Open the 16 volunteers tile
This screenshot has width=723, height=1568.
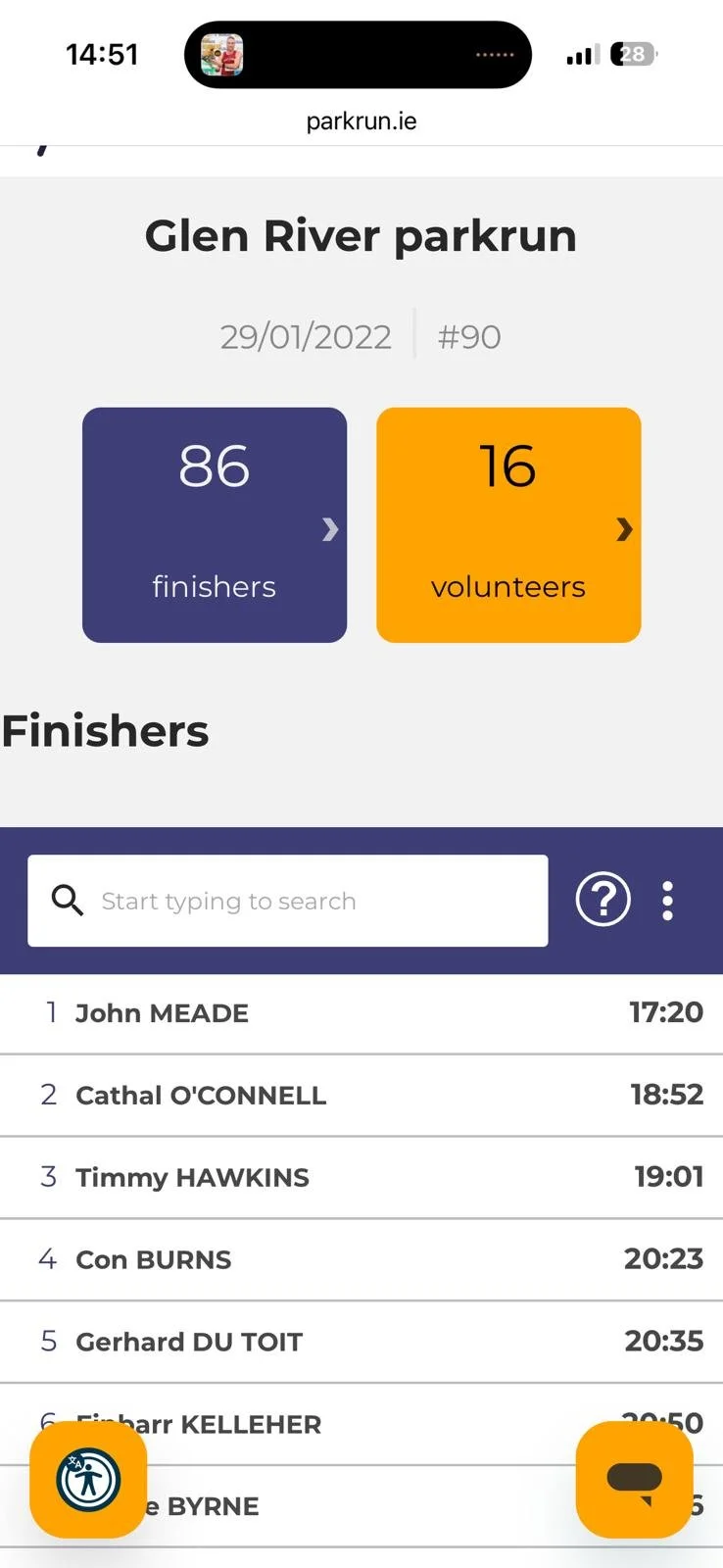(508, 525)
